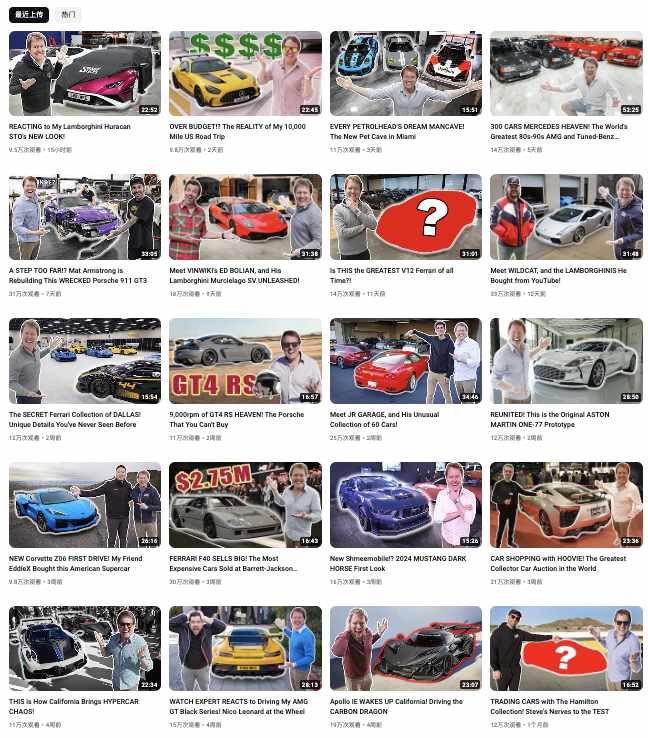The image size is (648, 738).
Task: Play FERRARI F40 SELLS BIG video
Action: [x=245, y=505]
